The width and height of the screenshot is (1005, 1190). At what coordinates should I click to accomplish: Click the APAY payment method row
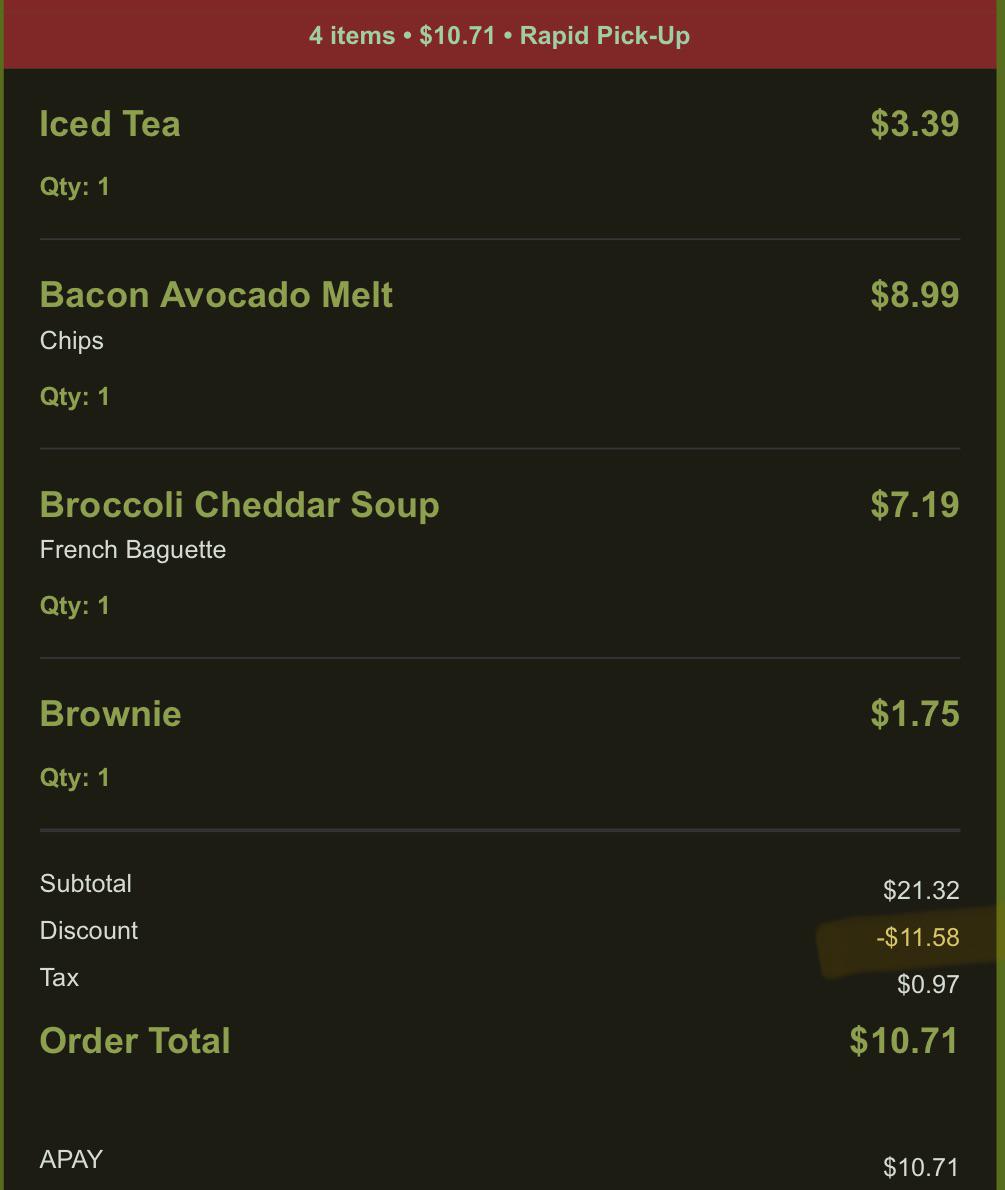[x=70, y=1159]
